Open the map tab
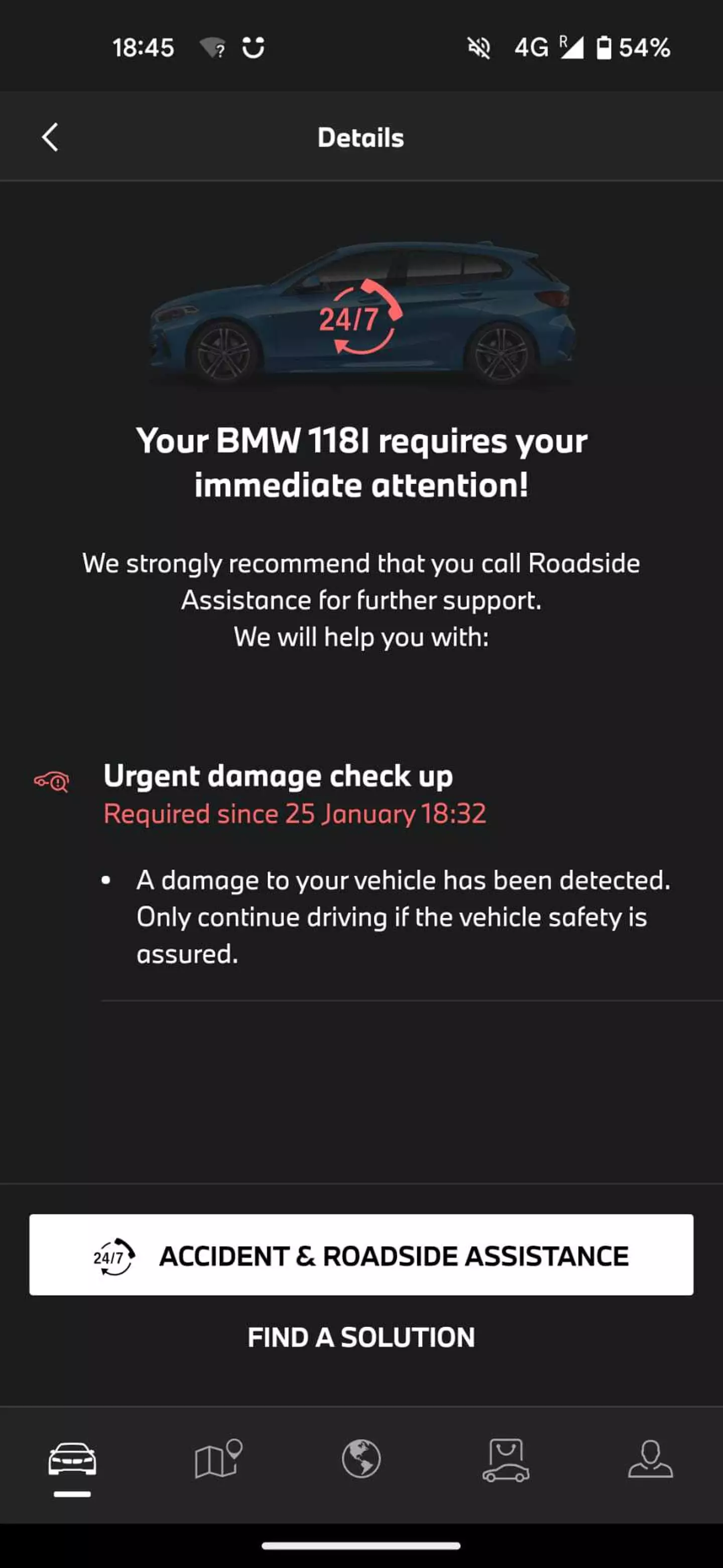This screenshot has width=723, height=1568. (x=218, y=1458)
